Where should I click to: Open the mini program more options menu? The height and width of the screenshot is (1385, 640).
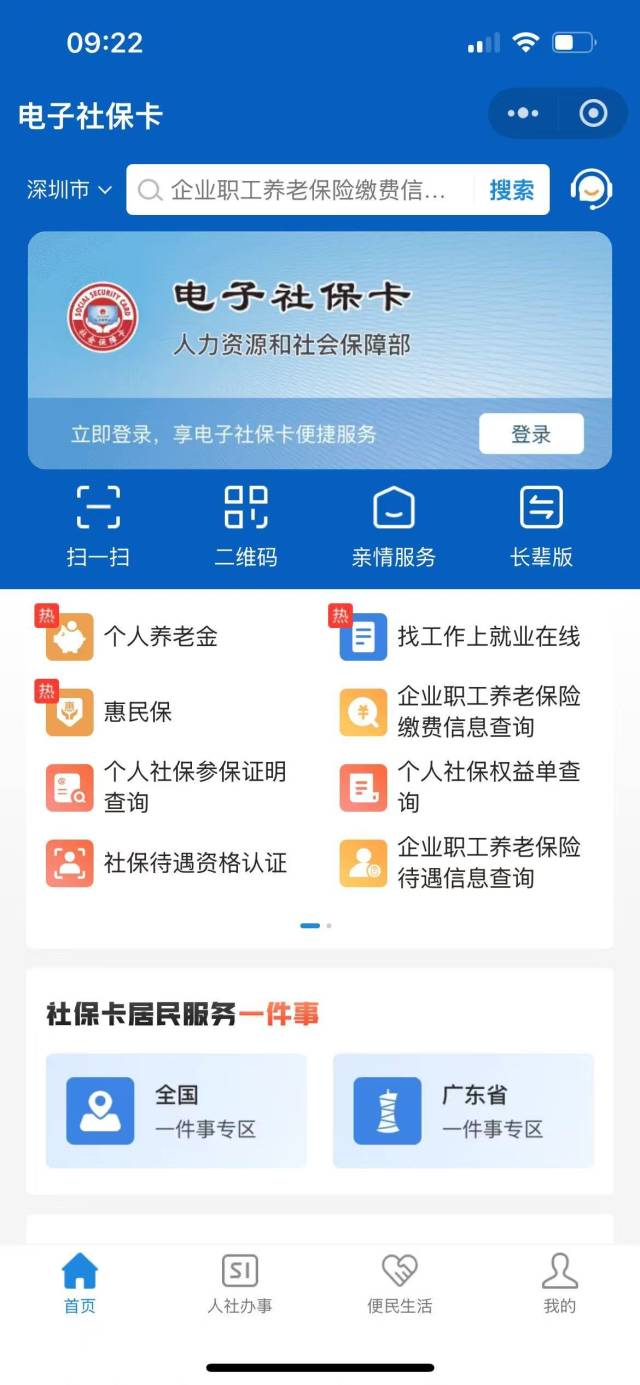coord(523,114)
